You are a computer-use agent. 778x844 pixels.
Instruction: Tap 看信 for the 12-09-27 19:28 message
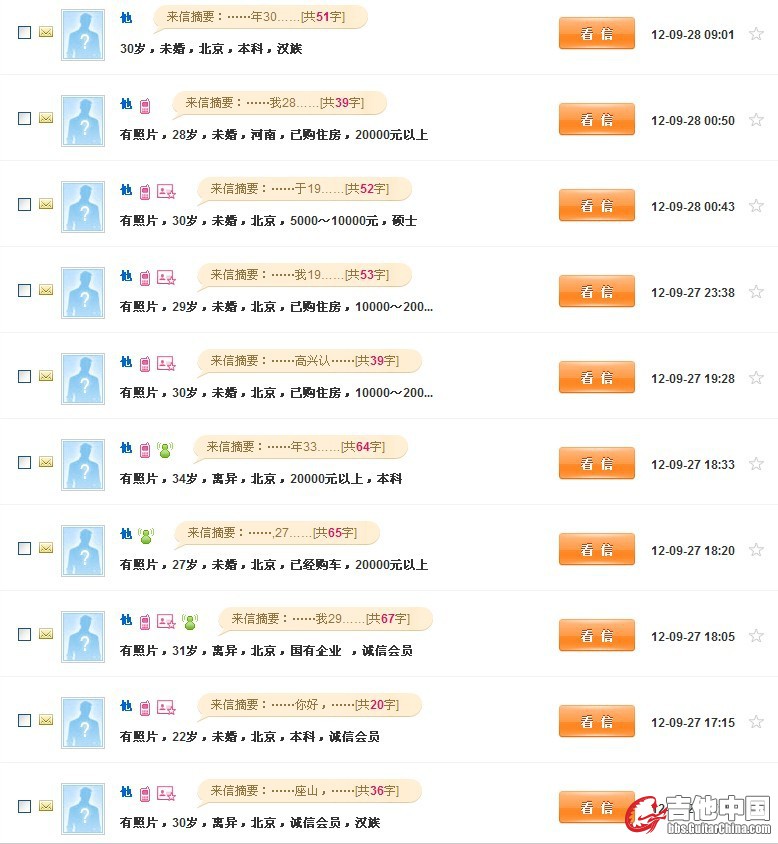596,378
